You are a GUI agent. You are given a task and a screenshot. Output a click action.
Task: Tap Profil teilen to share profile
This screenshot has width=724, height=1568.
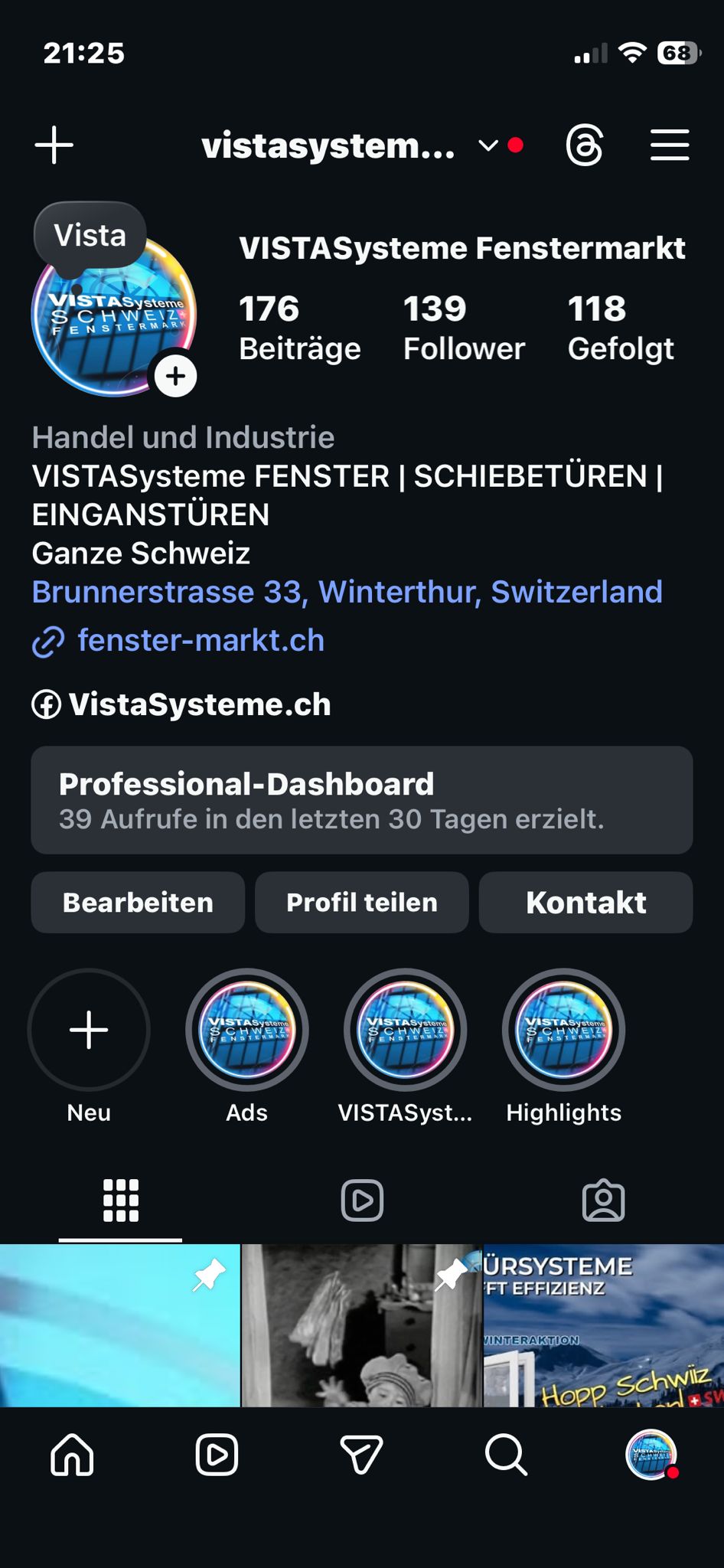point(361,903)
